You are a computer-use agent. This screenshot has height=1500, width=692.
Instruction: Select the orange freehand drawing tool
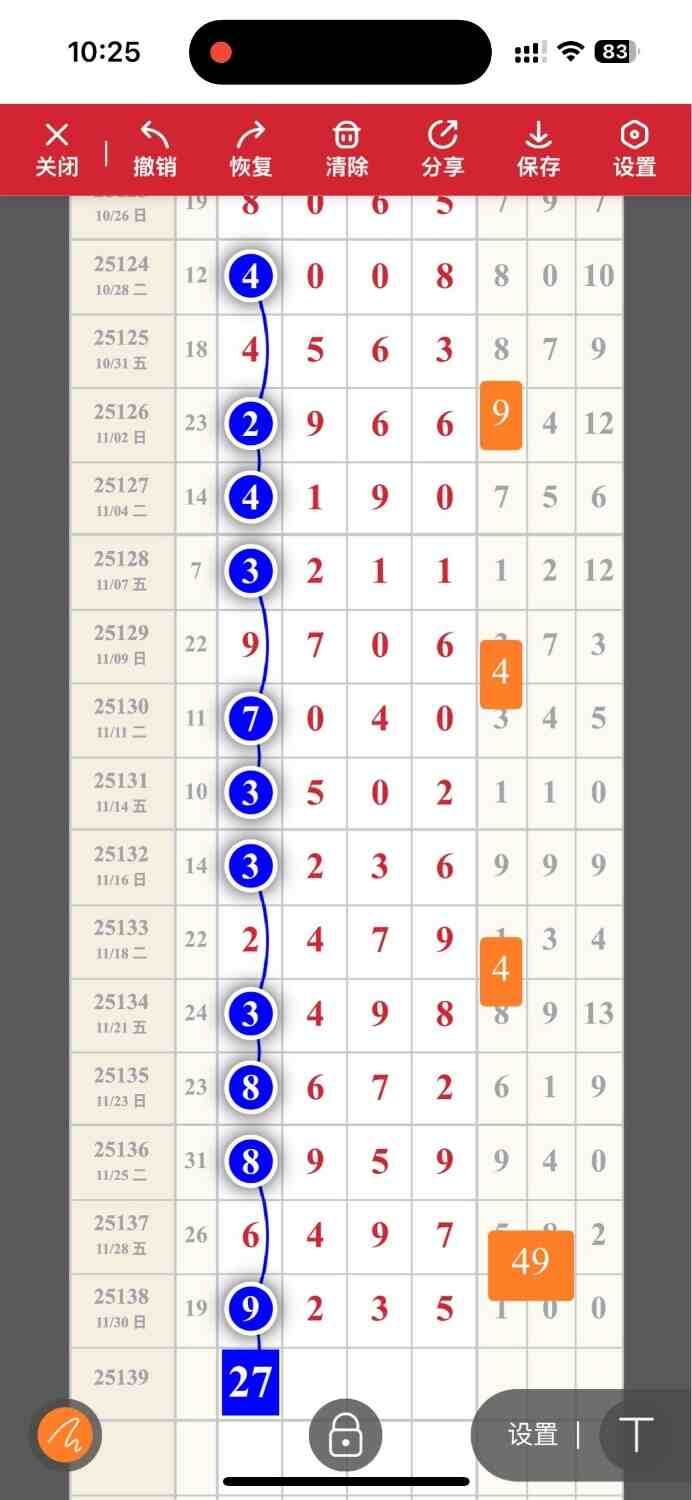65,1435
